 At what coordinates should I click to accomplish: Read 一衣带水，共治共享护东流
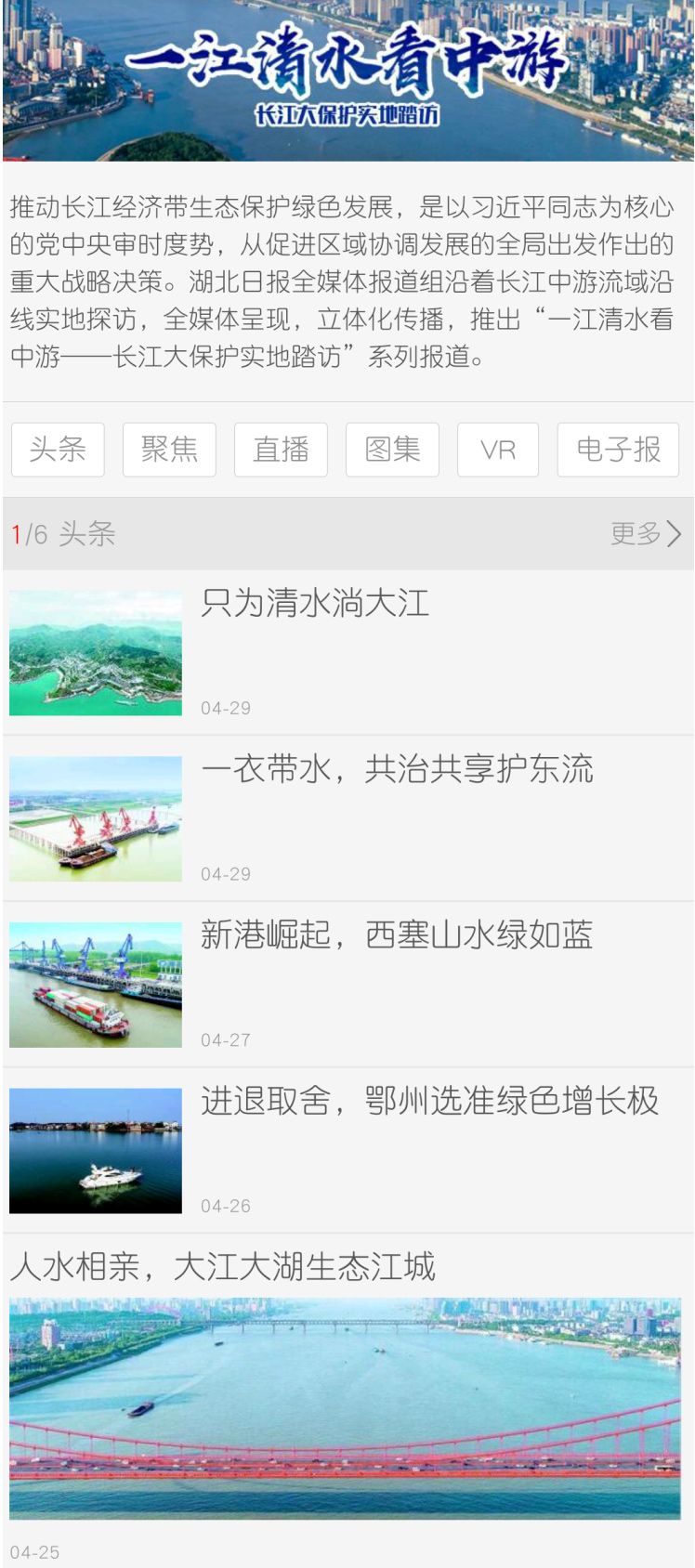[x=397, y=770]
